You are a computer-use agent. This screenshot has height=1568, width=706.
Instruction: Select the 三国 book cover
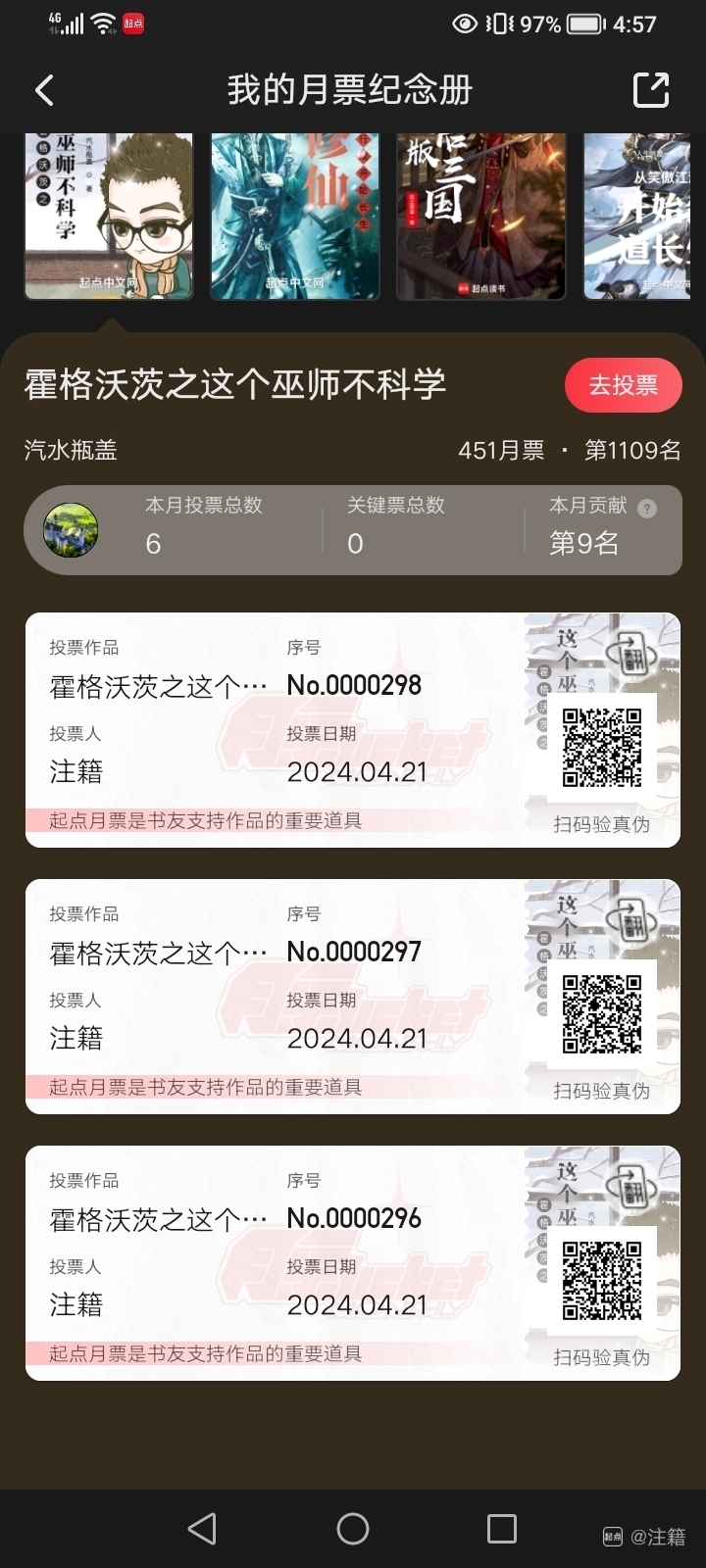pyautogui.click(x=480, y=216)
